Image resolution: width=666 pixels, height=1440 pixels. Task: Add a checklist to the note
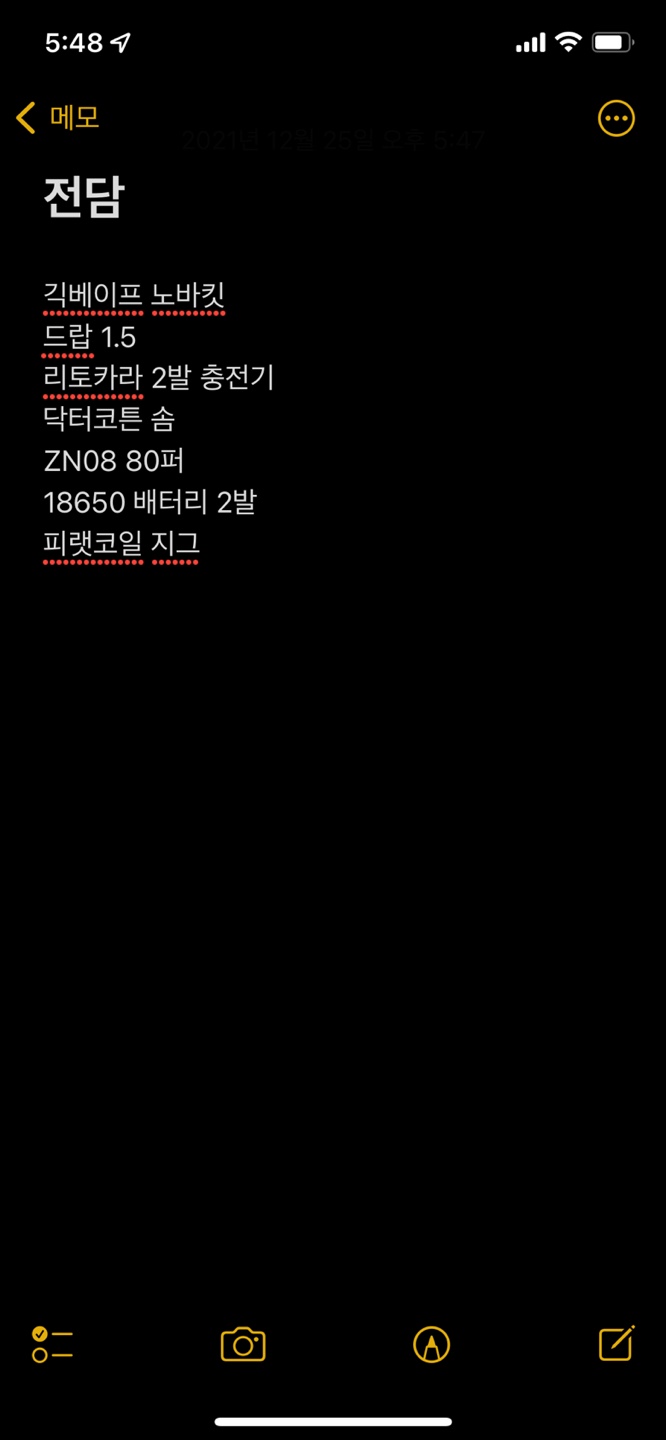coord(52,1345)
